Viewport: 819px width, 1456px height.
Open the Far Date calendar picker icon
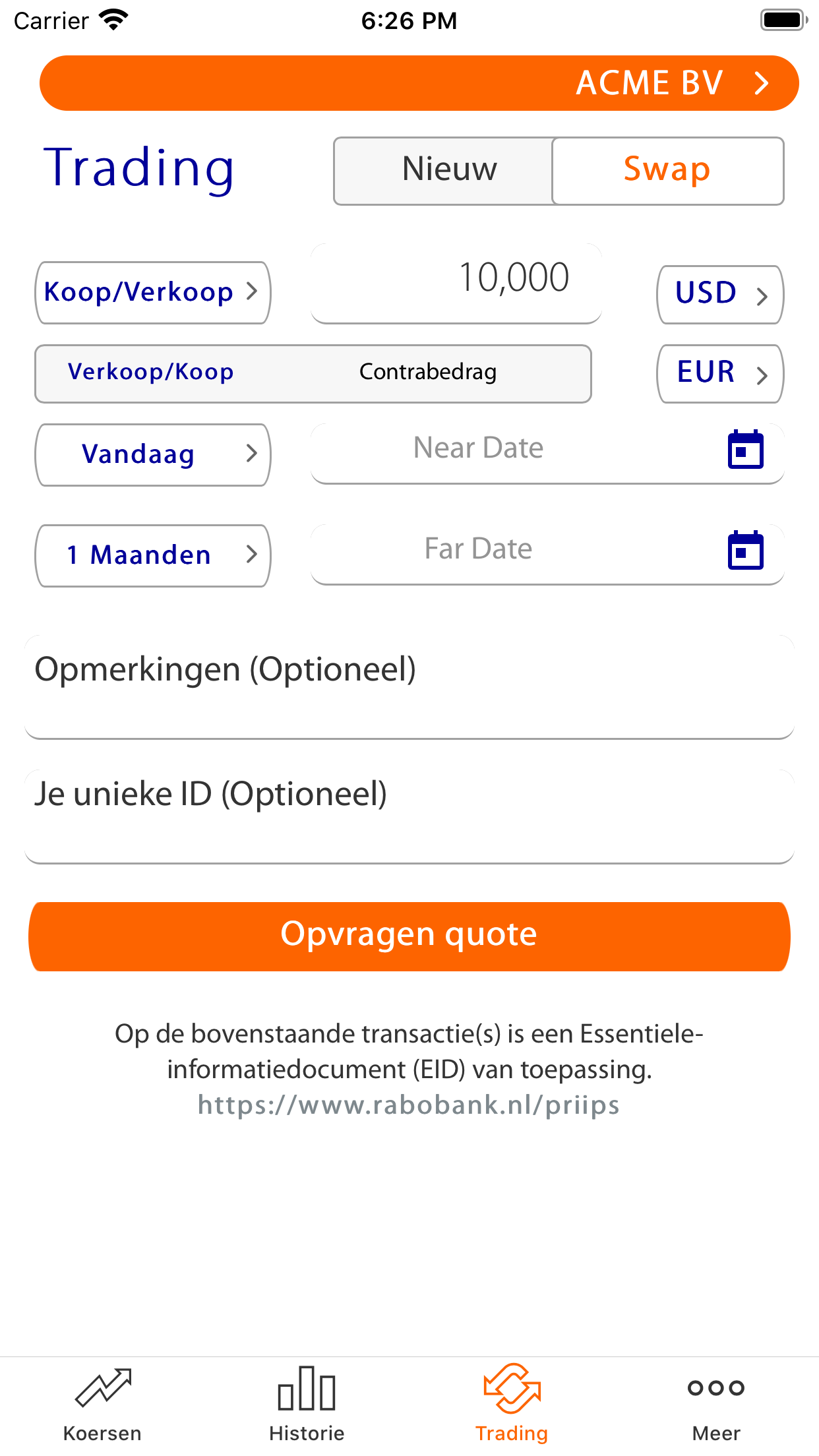pos(745,553)
